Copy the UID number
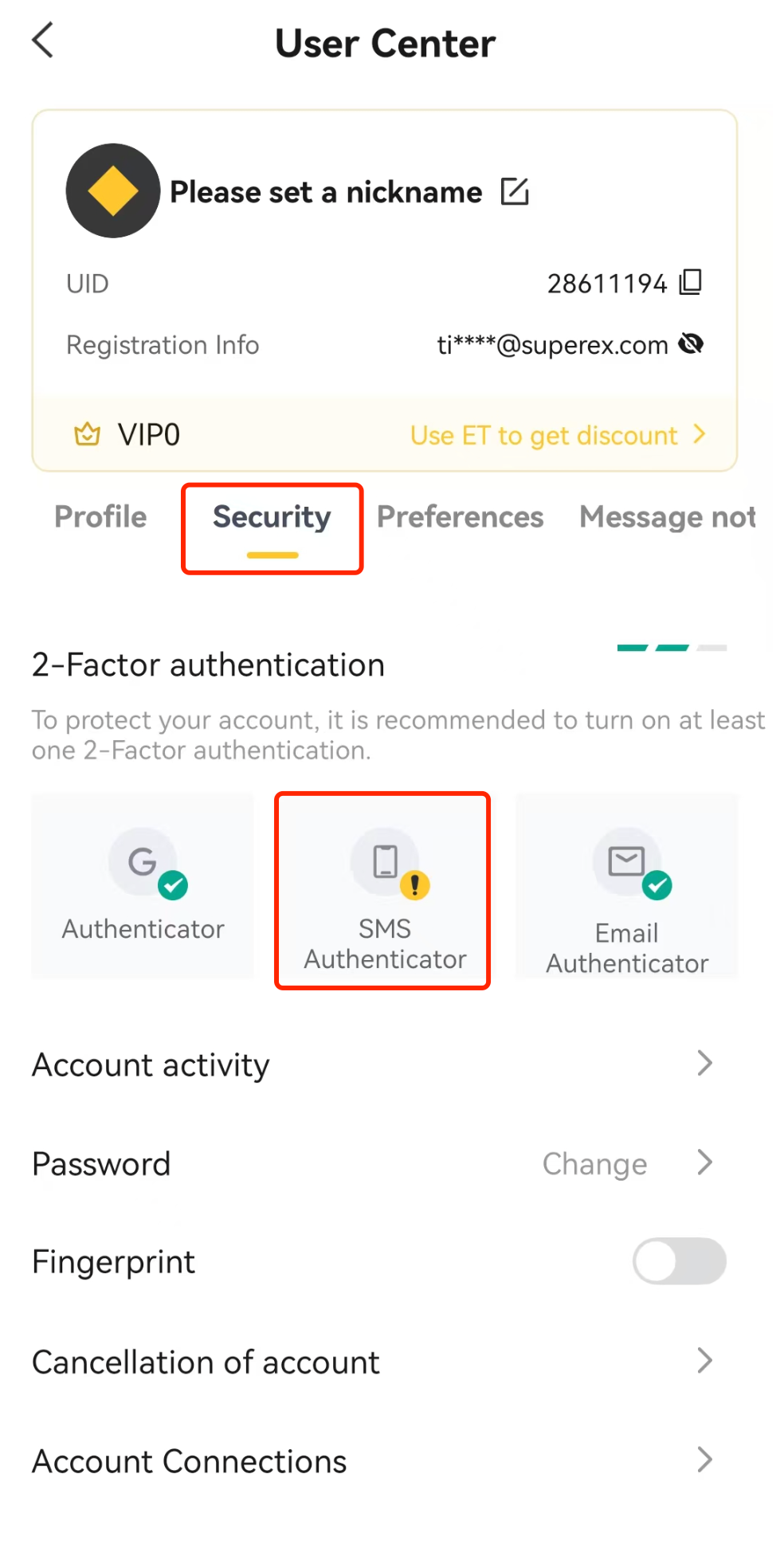 point(690,282)
